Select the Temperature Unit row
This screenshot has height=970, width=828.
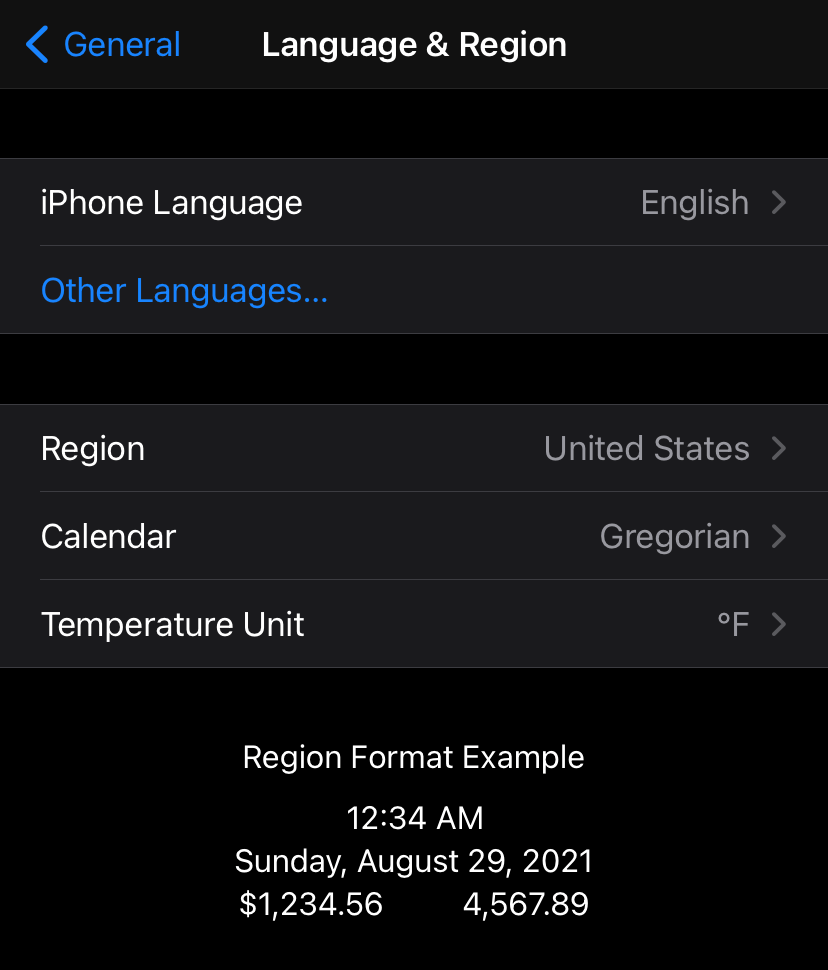[x=414, y=625]
